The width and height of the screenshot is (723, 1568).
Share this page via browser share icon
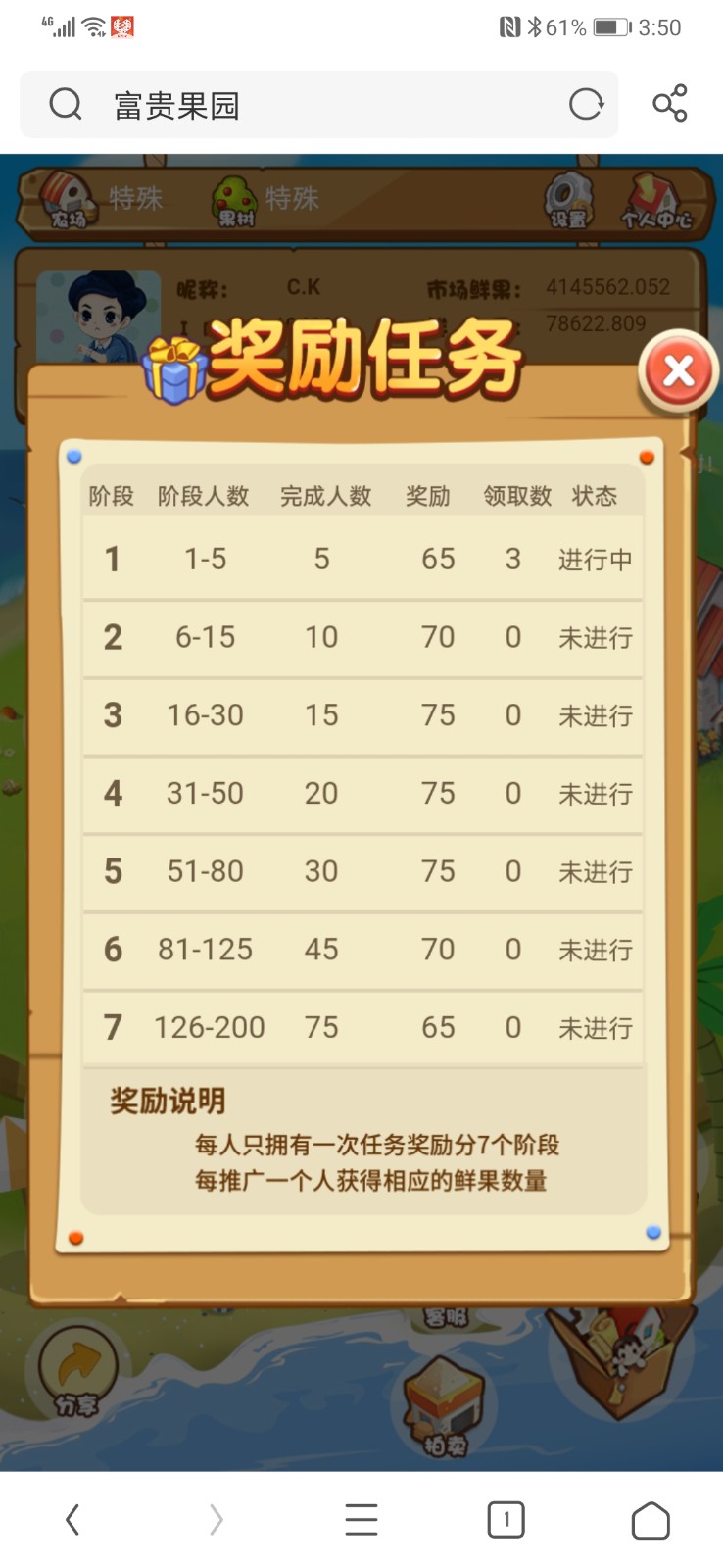(x=670, y=104)
